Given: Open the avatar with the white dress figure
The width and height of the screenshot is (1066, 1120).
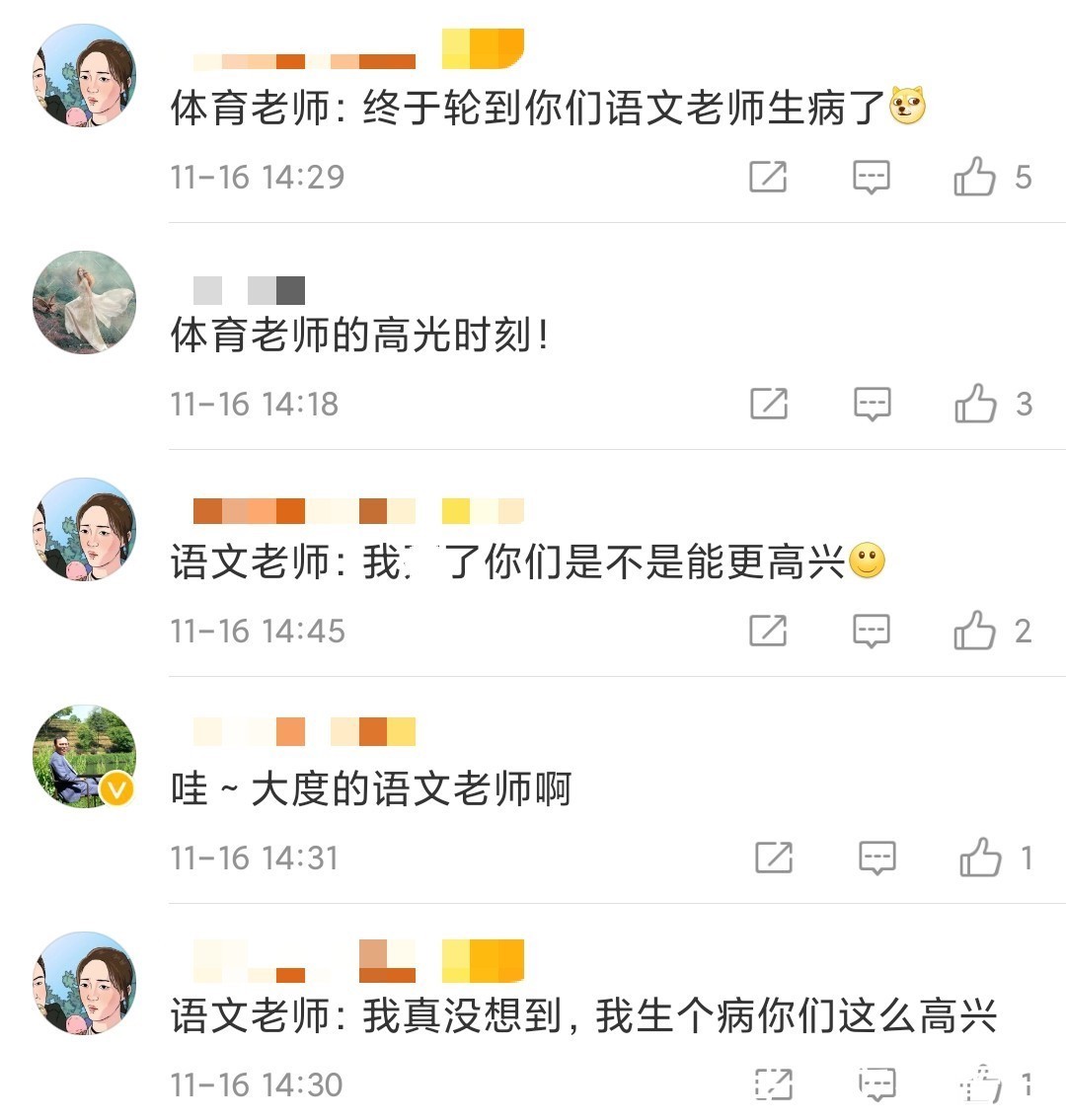Looking at the screenshot, I should coord(84,301).
